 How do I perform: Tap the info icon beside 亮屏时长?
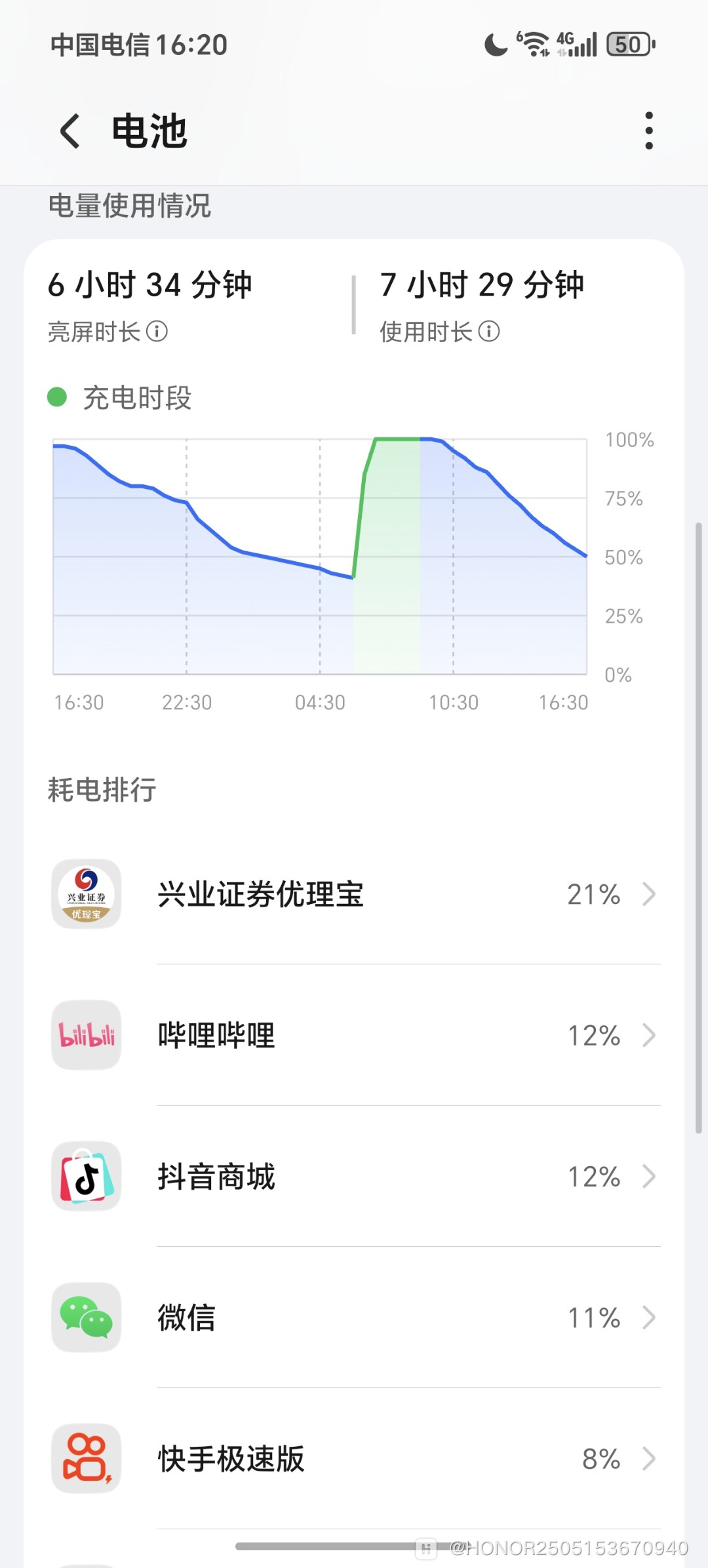tap(157, 332)
